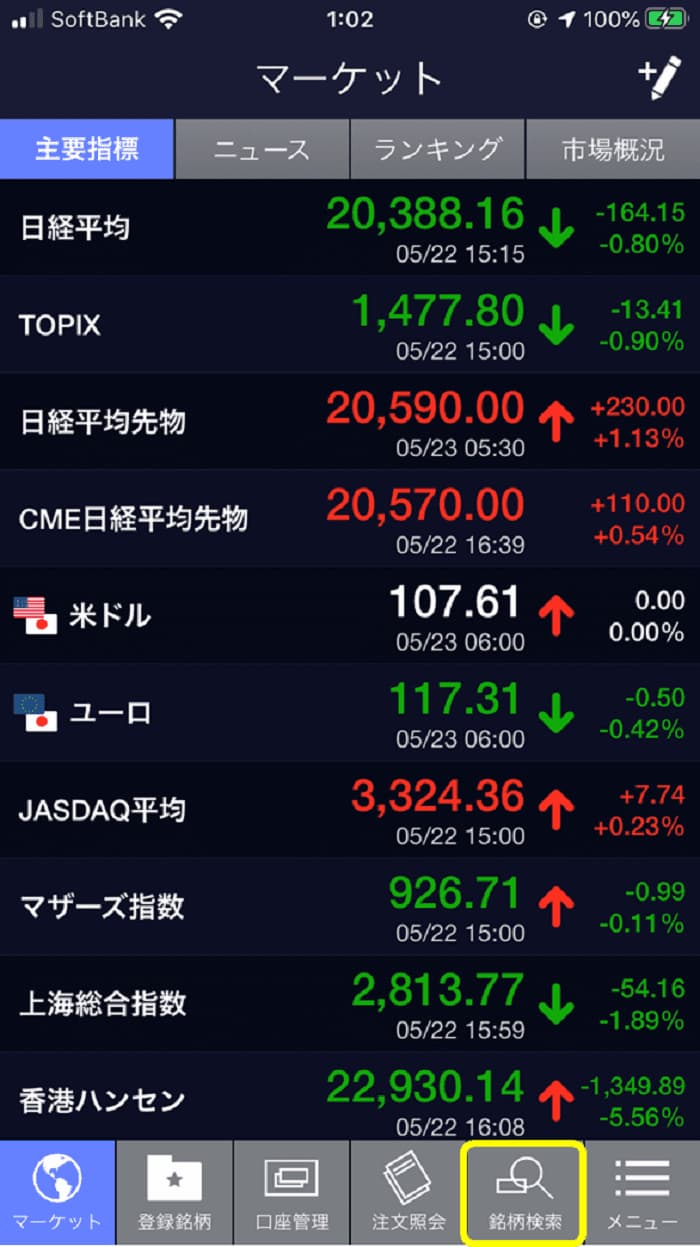Go to 登録銘柄 in bottom bar
The image size is (700, 1247).
[174, 1192]
